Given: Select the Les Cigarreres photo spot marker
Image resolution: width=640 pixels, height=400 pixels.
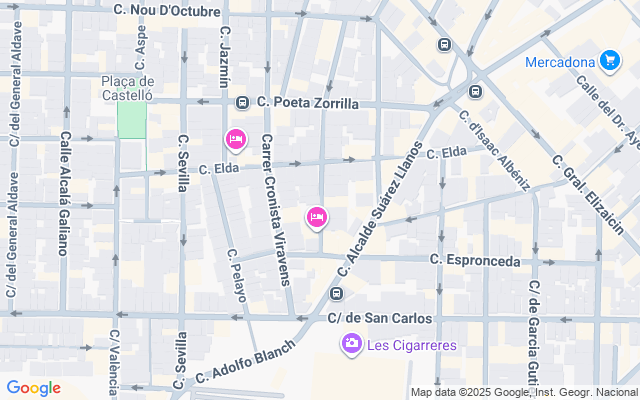Looking at the screenshot, I should [x=351, y=345].
